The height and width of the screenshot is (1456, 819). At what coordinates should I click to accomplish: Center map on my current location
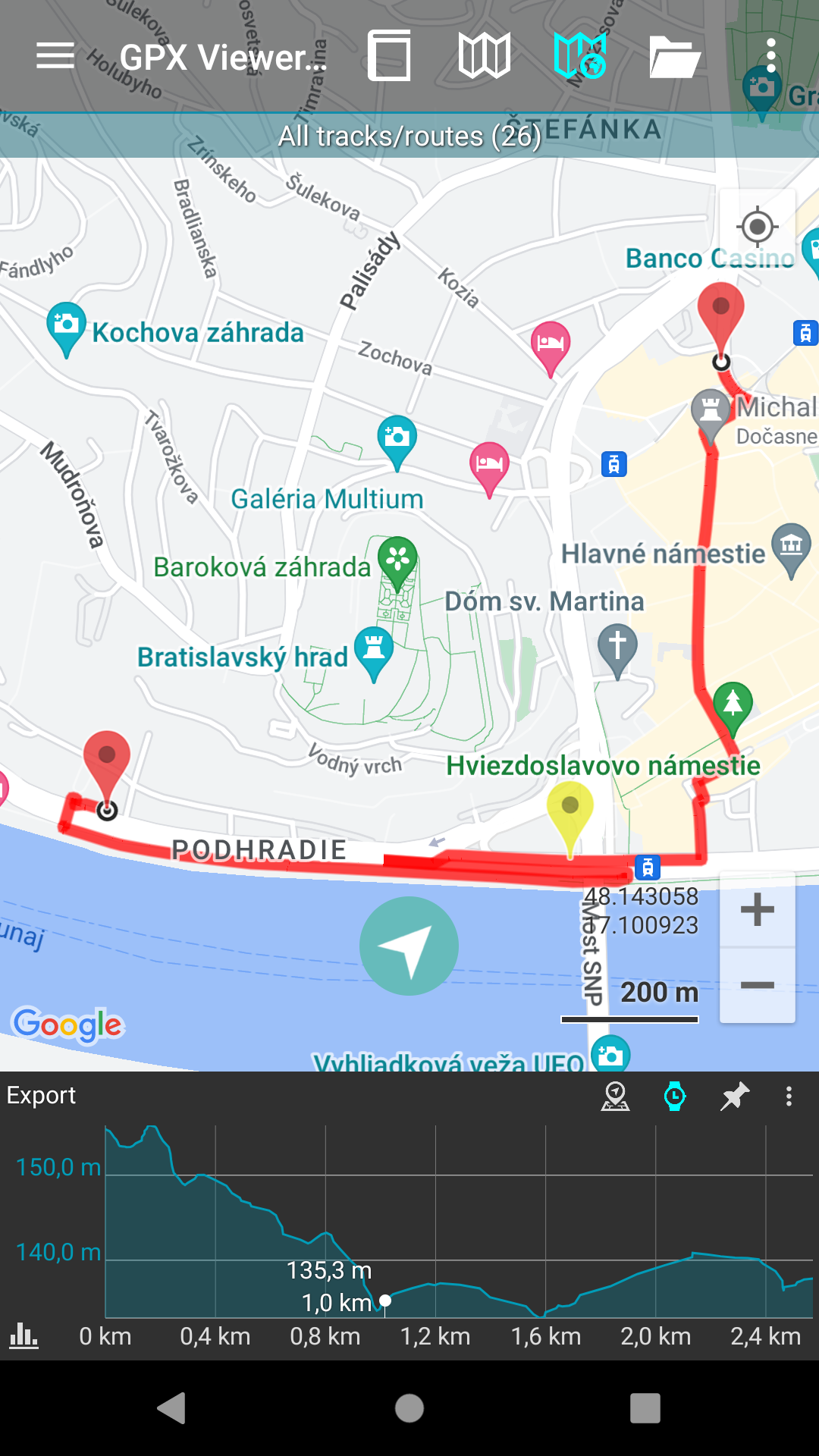click(757, 227)
